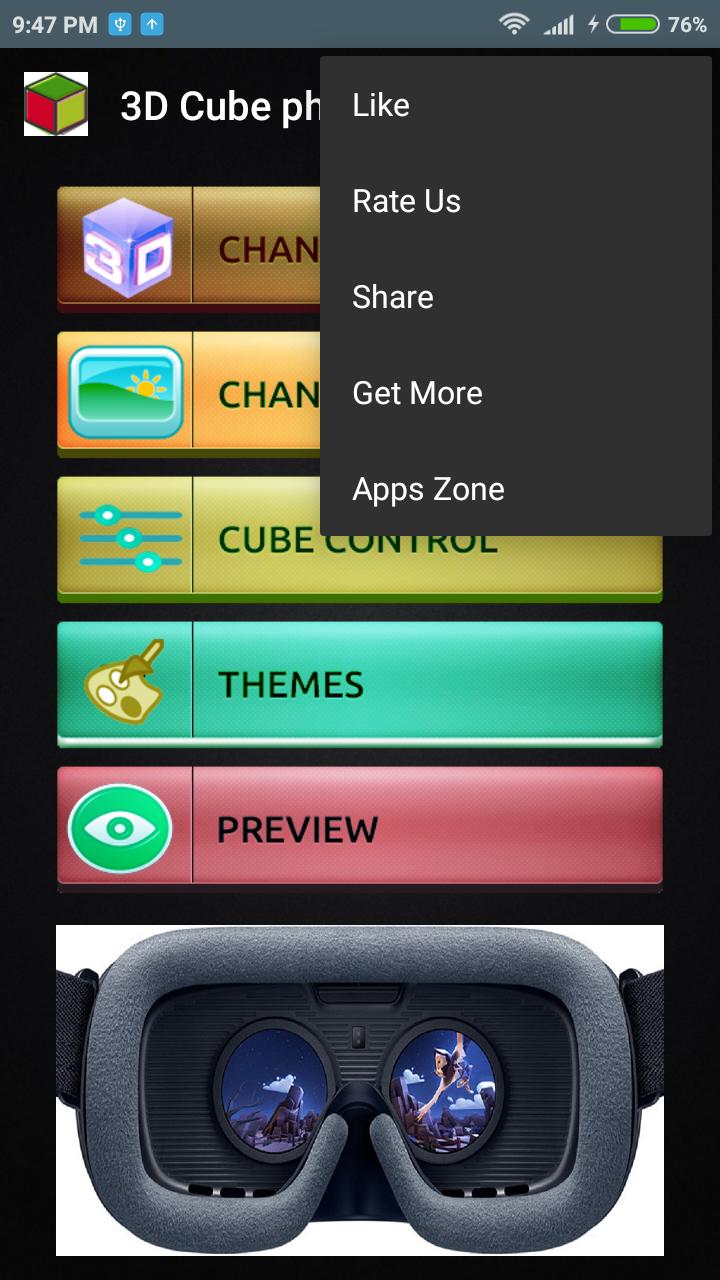
Task: Select Like from the overflow menu
Action: [514, 105]
